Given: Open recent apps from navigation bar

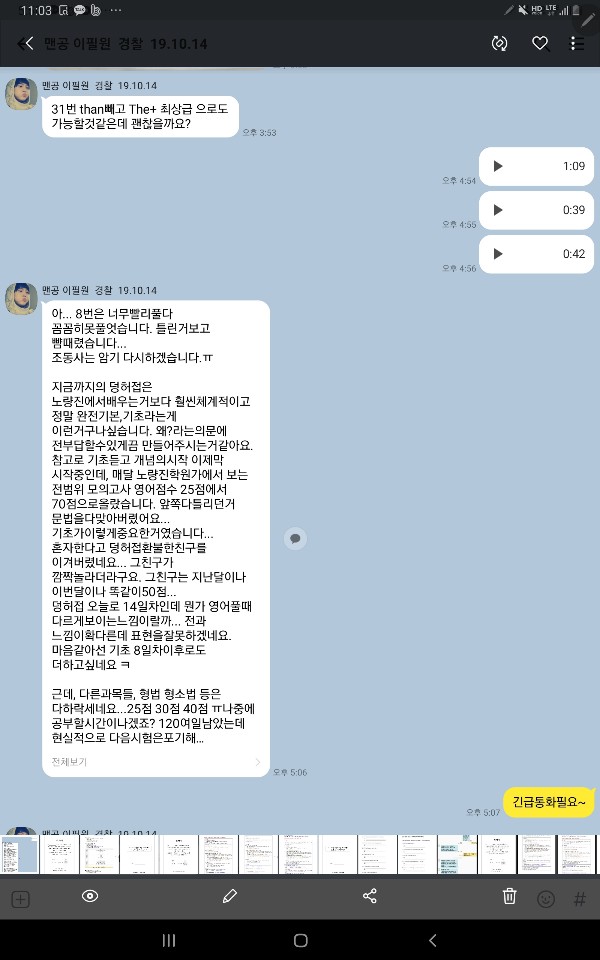Looking at the screenshot, I should click(169, 940).
